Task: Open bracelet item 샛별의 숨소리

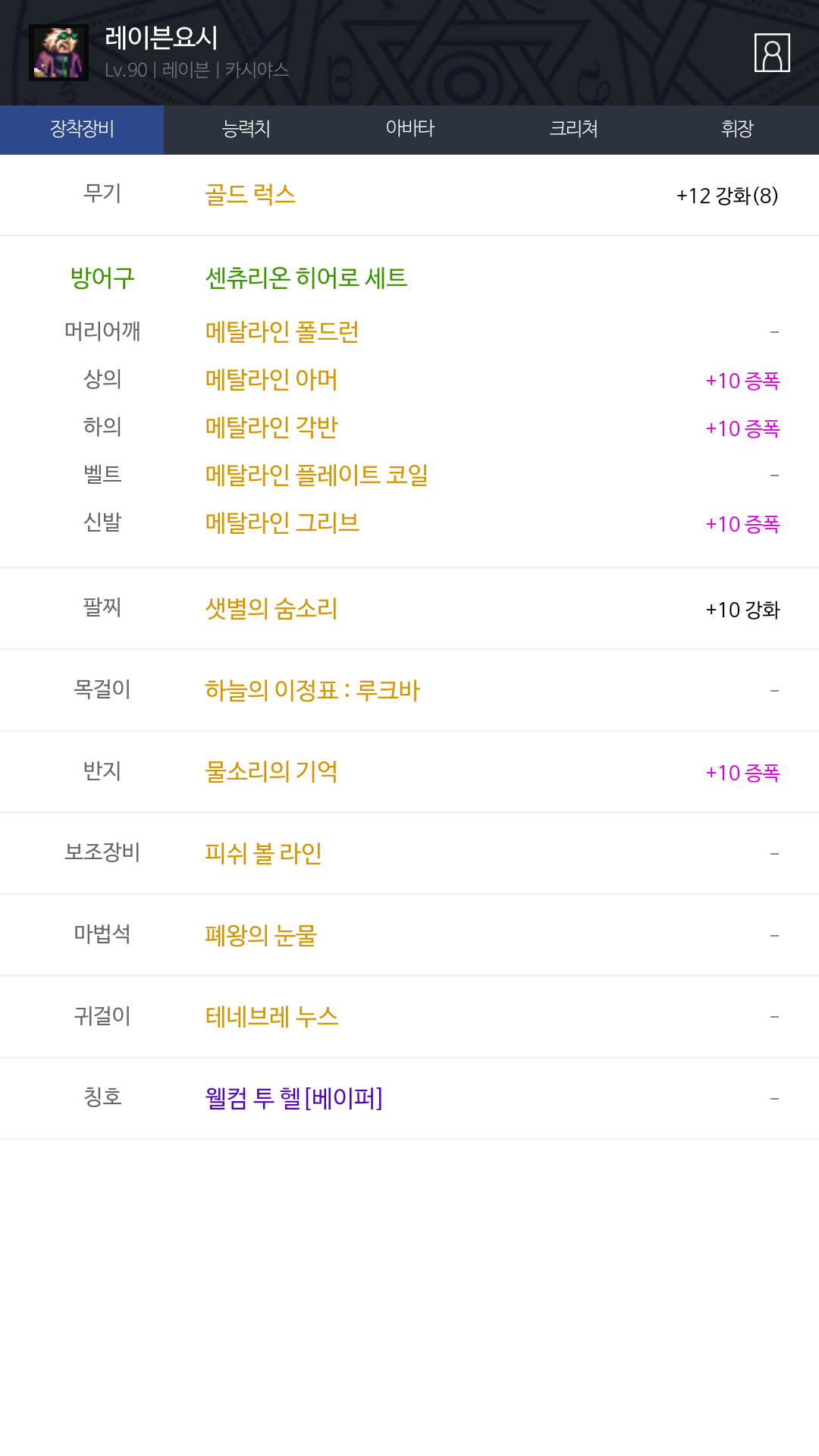Action: point(271,608)
